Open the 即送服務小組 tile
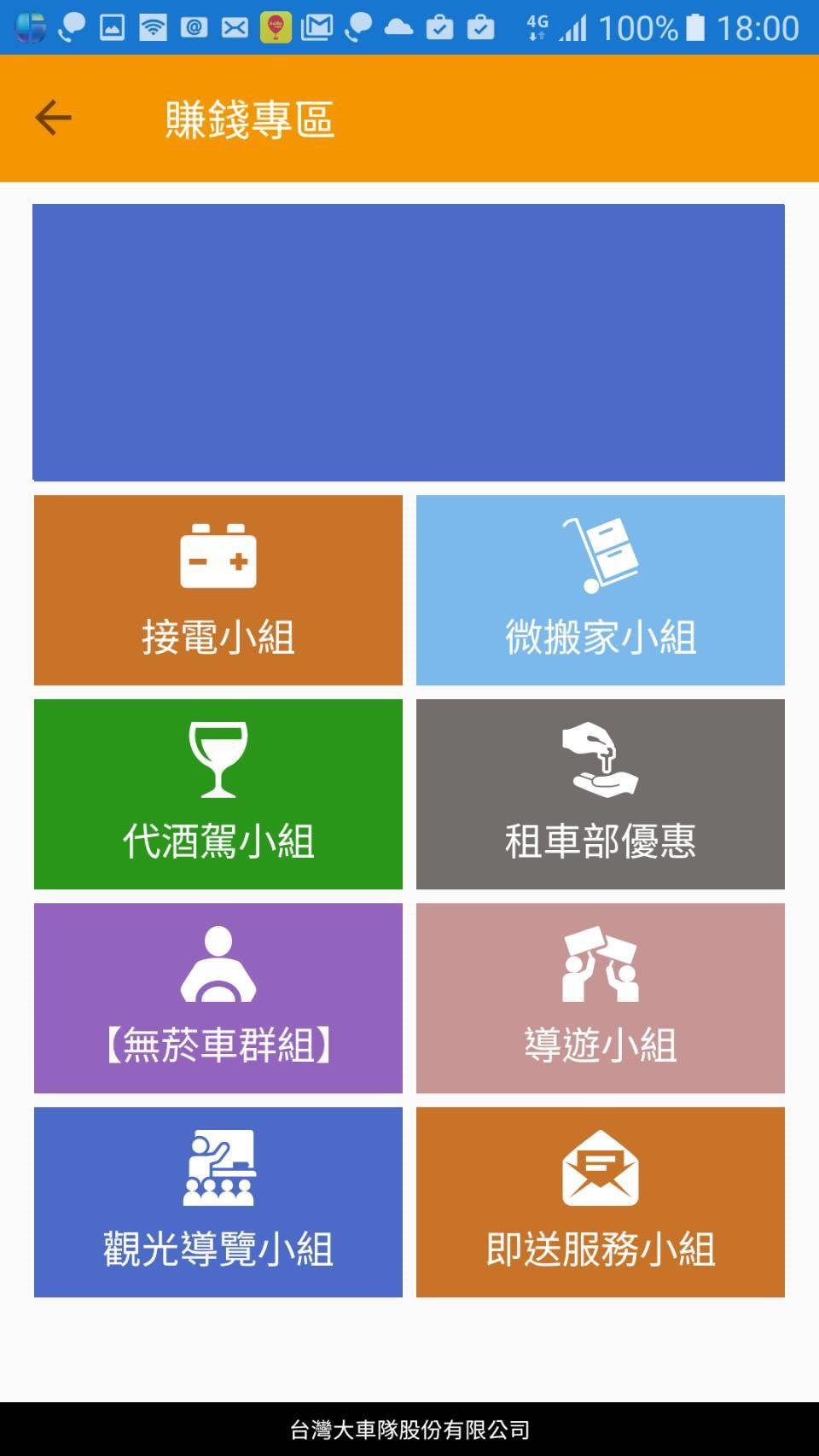Screen dimensions: 819x1456 point(601,1202)
